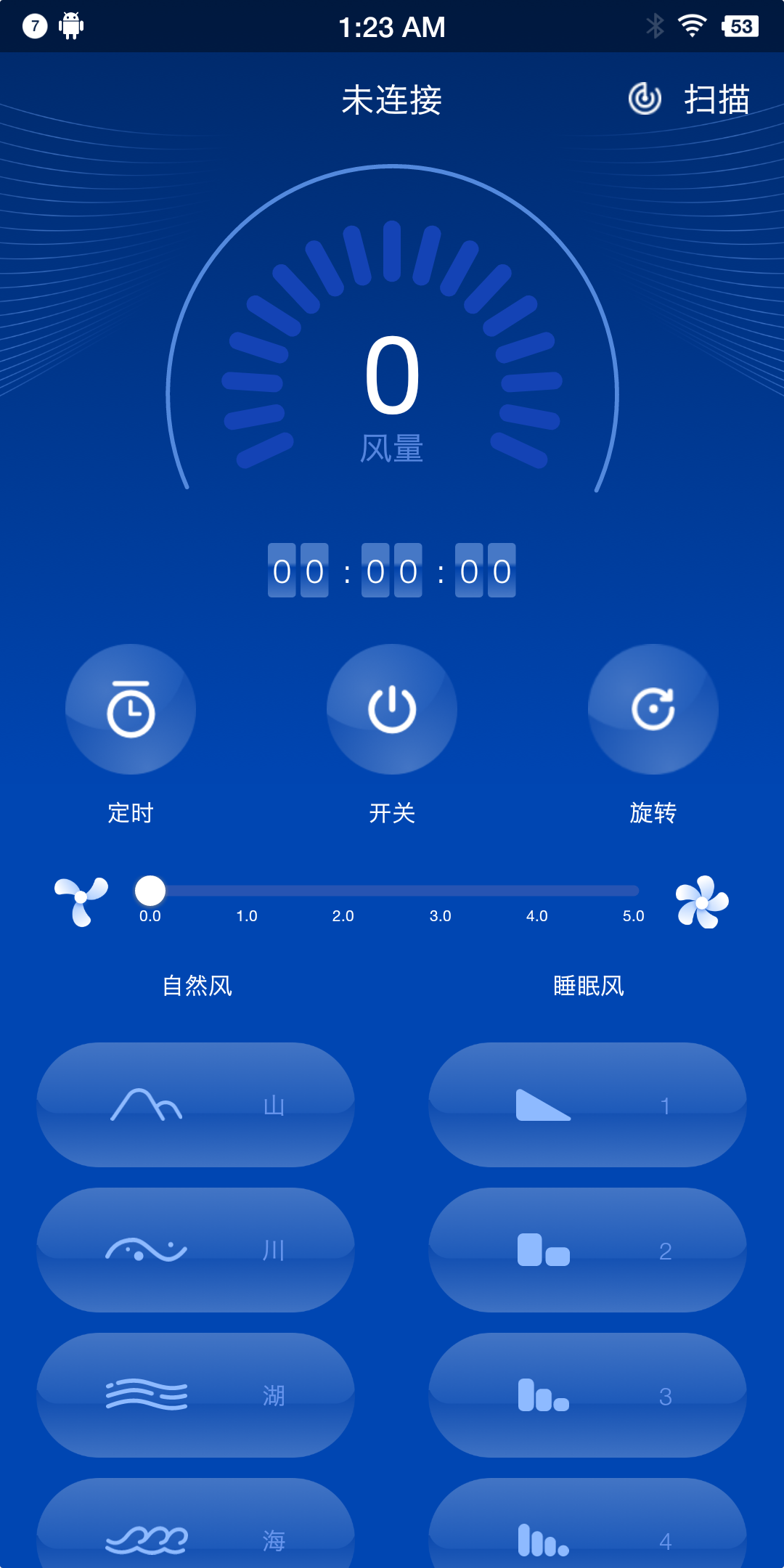Activate the 旋转 rotation icon
784x1568 pixels.
pyautogui.click(x=653, y=709)
